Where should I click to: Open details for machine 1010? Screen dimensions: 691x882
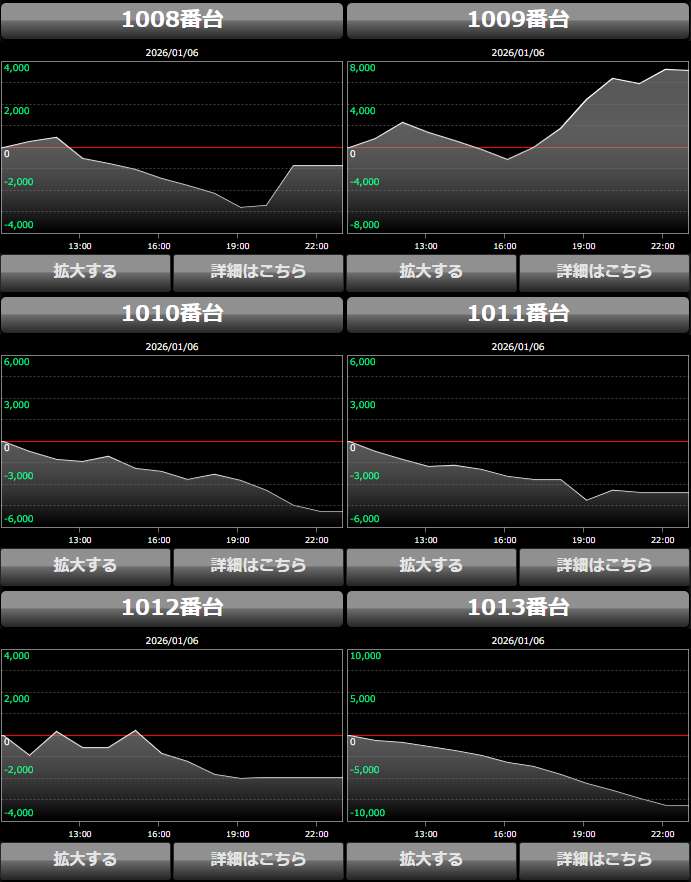point(258,565)
